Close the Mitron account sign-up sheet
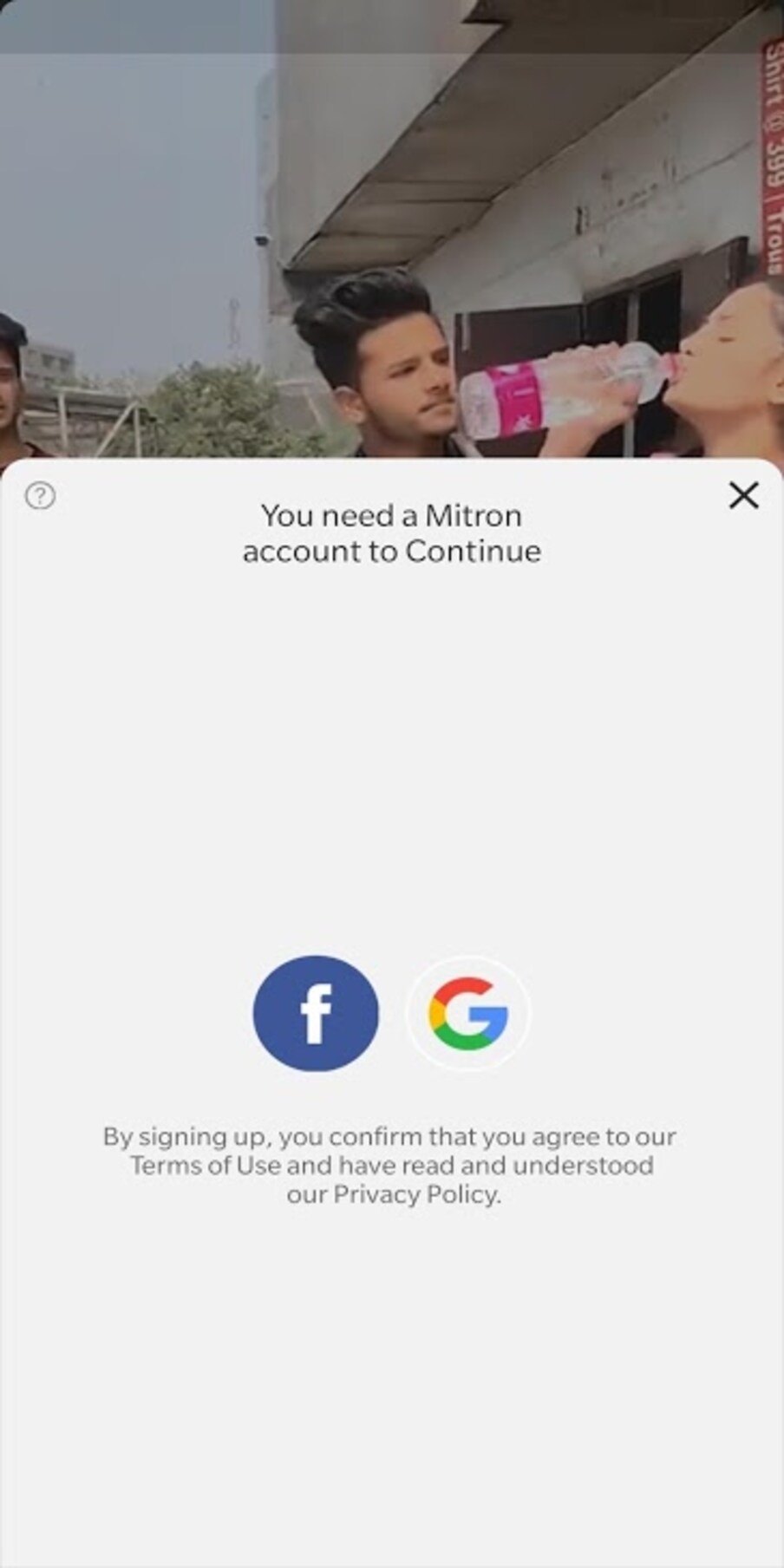This screenshot has width=784, height=1568. [743, 496]
